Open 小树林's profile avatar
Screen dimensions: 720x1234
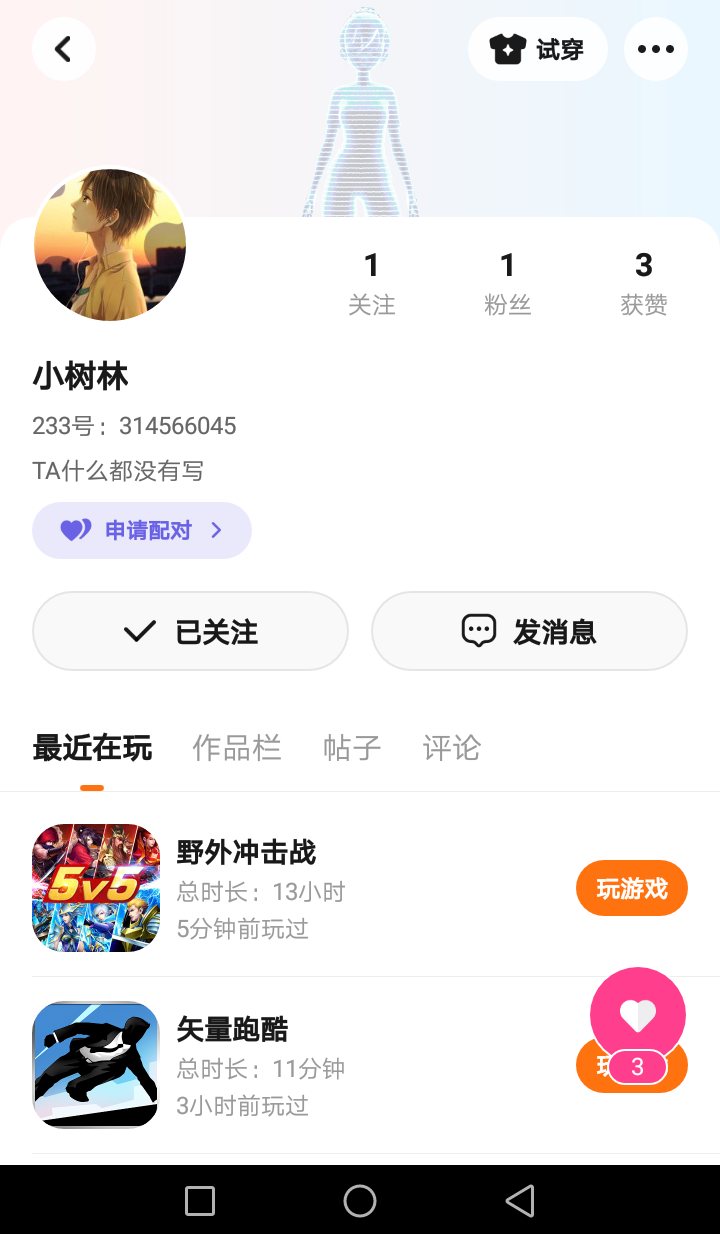point(110,245)
